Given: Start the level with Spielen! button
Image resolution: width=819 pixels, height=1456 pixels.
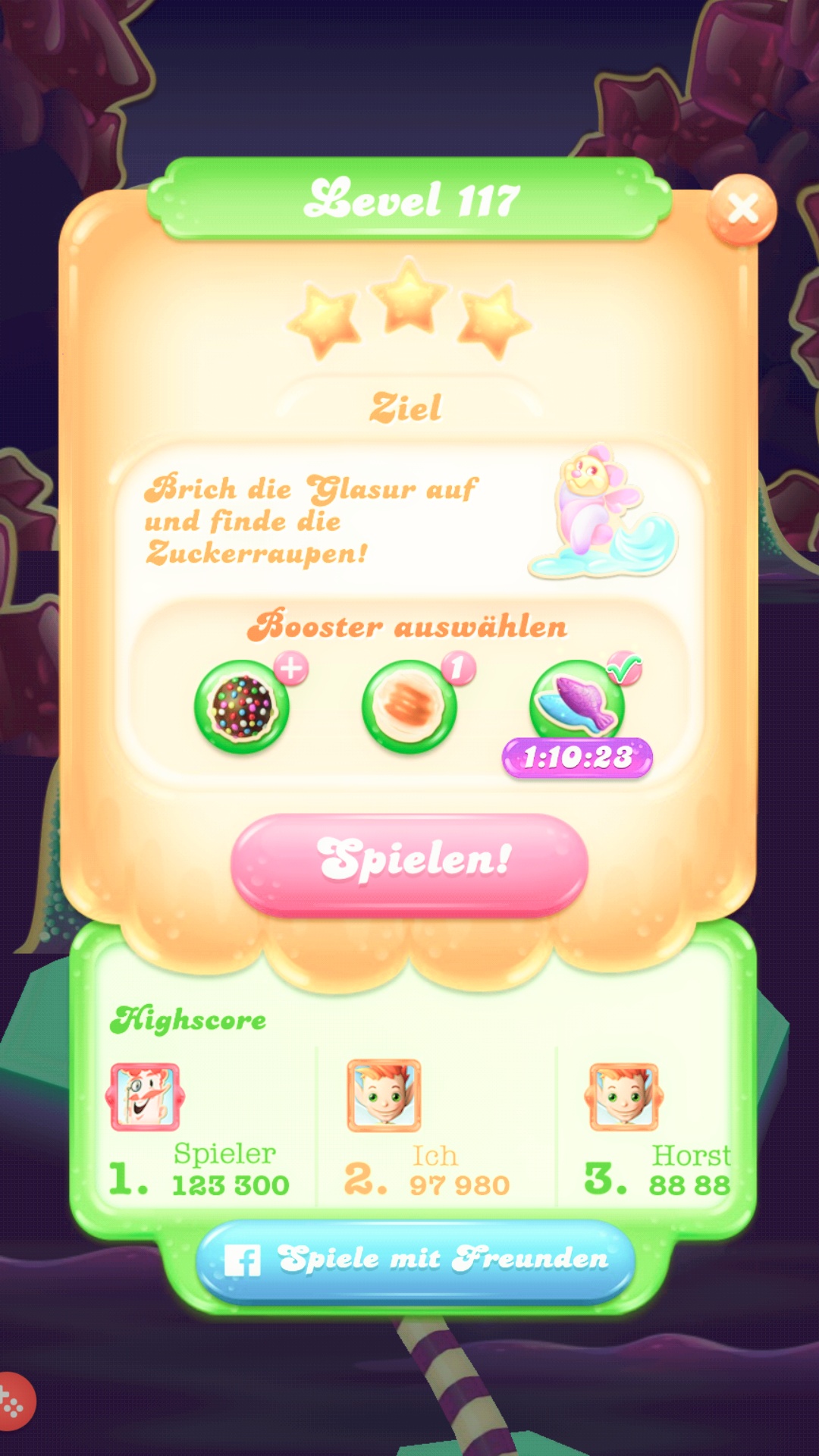Looking at the screenshot, I should click(409, 863).
